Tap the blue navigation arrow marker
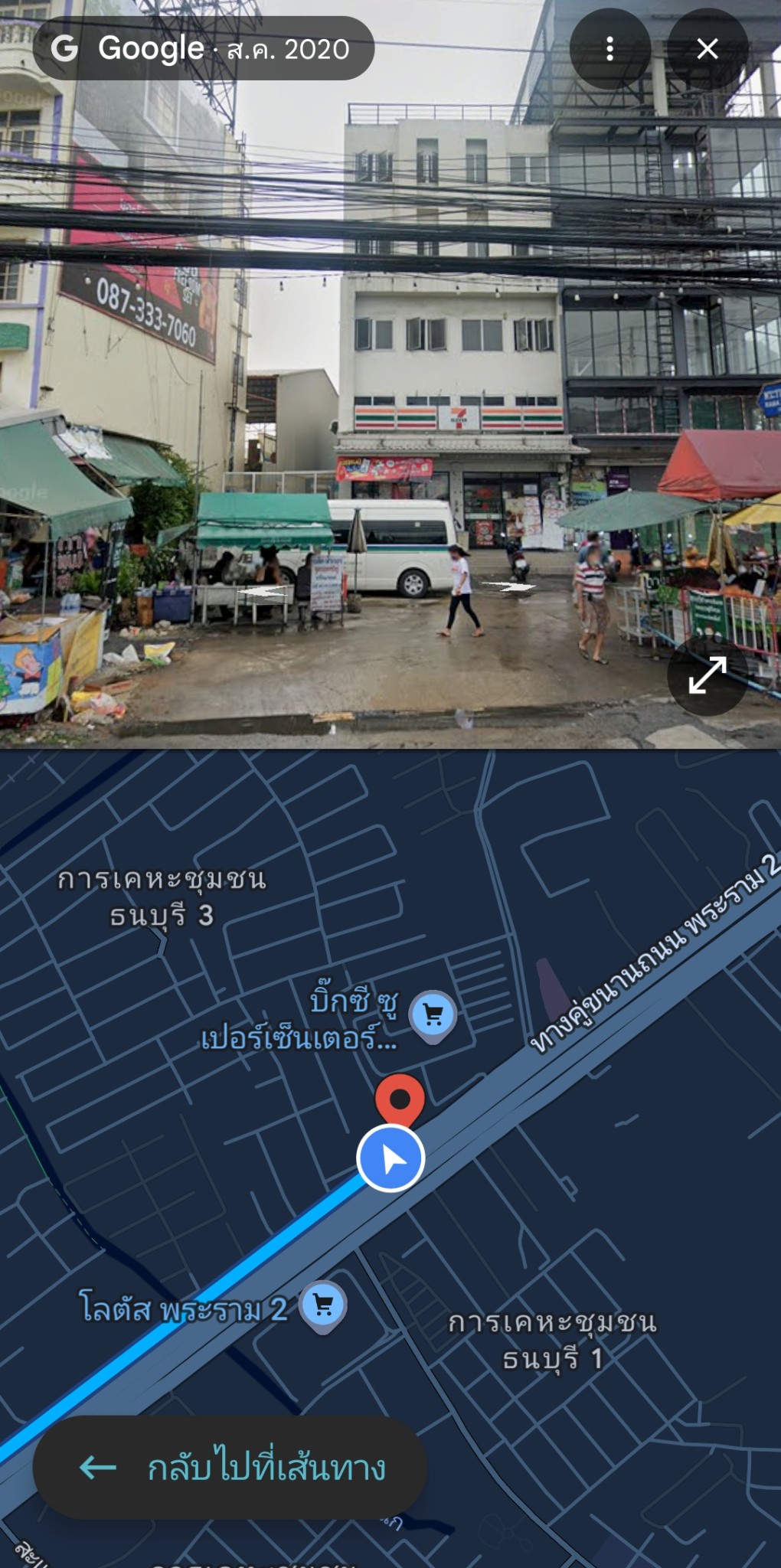The height and width of the screenshot is (1568, 781). 390,1158
